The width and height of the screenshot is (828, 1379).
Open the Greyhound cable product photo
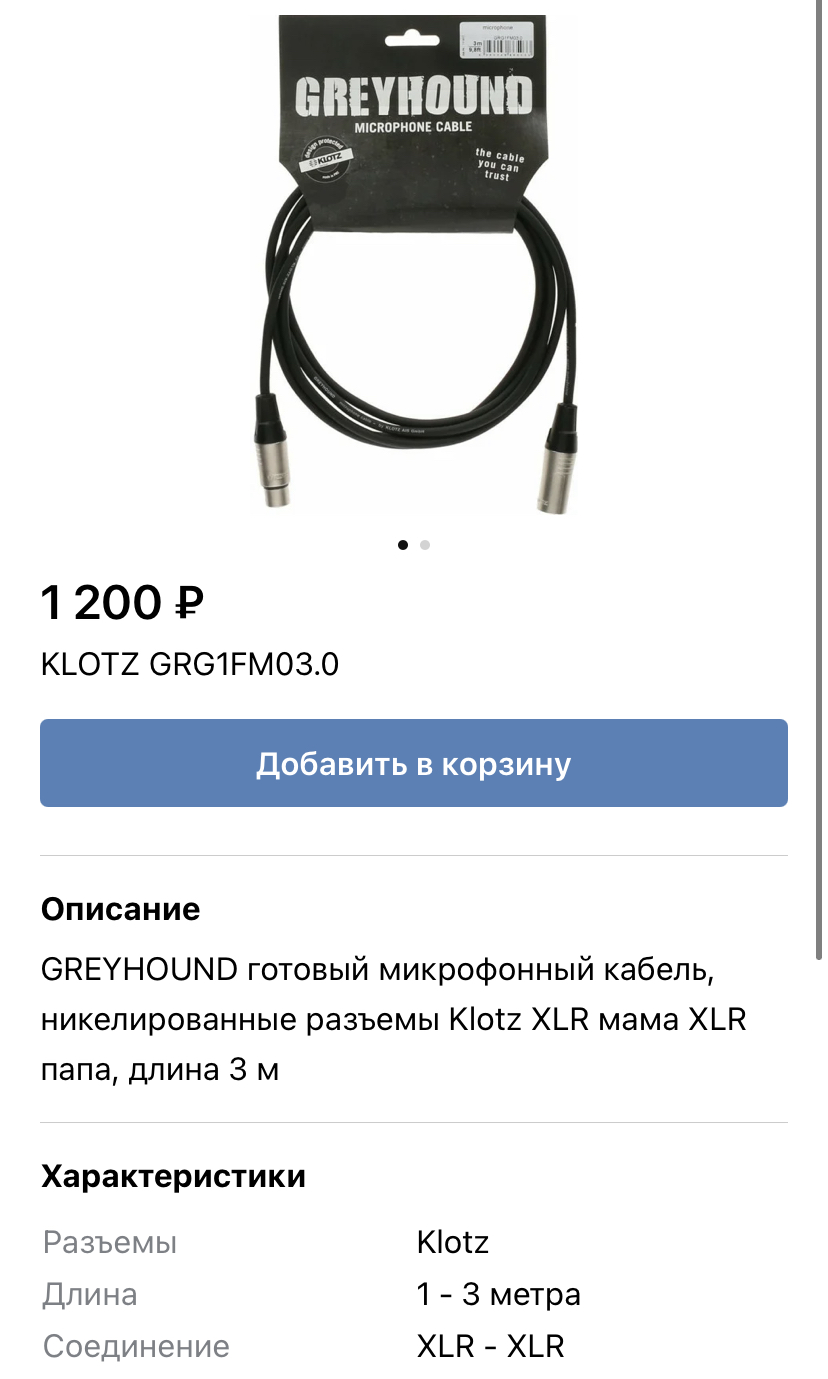413,265
